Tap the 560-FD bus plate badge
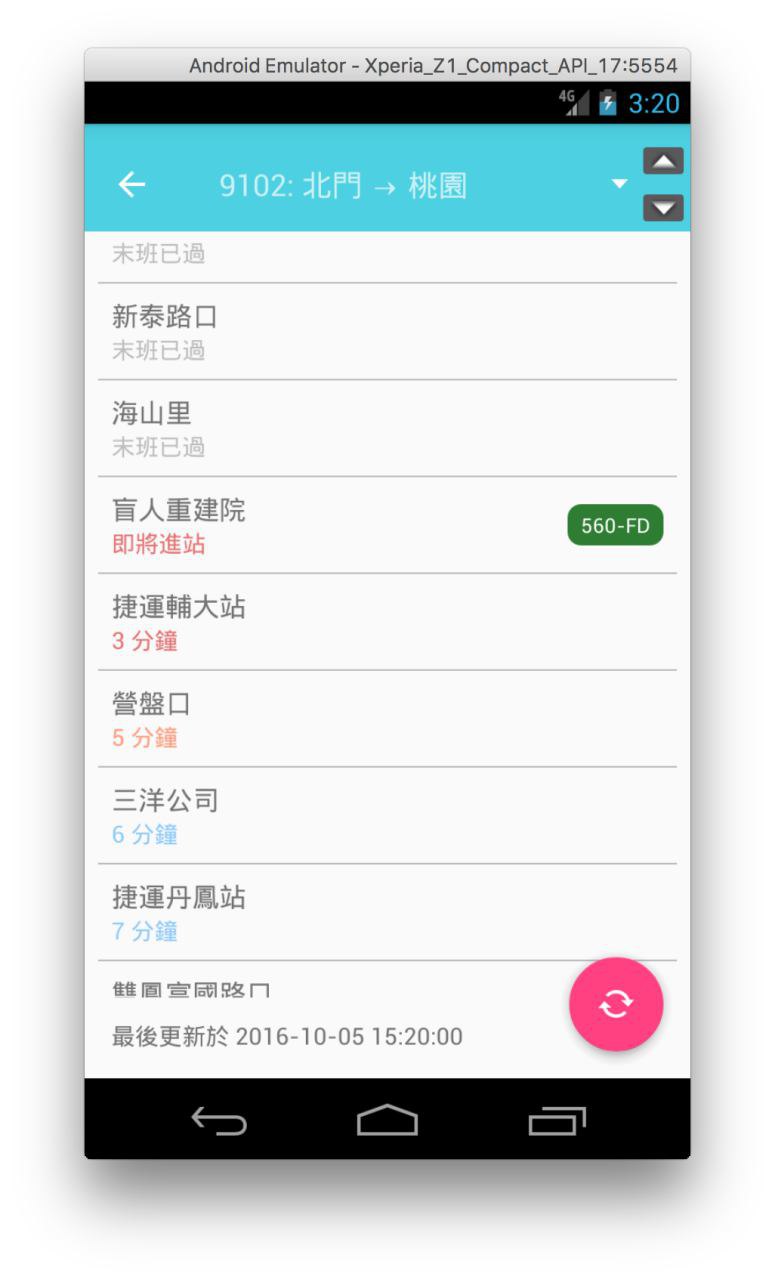The image size is (775, 1280). coord(615,525)
